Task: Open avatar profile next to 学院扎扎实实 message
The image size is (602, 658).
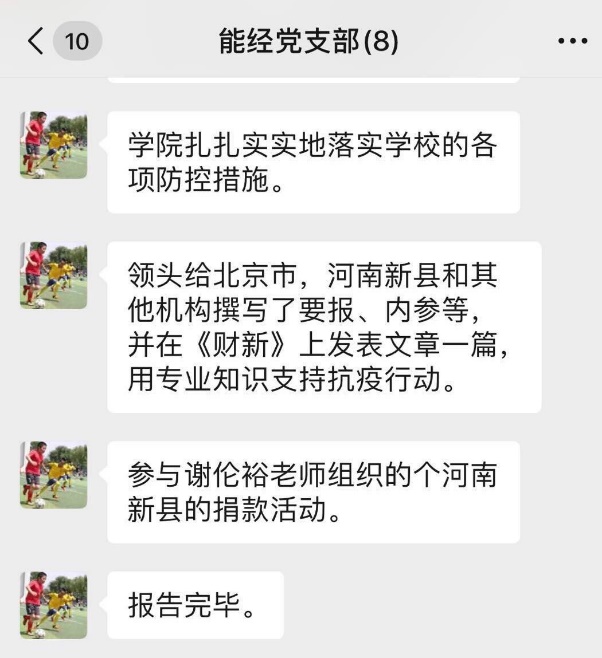Action: 53,145
